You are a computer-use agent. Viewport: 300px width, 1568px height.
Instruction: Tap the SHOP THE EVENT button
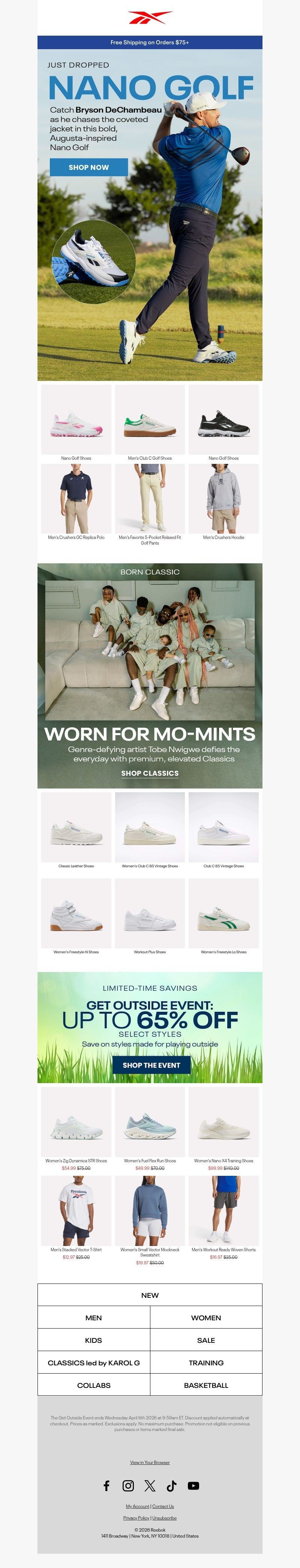click(x=151, y=1065)
